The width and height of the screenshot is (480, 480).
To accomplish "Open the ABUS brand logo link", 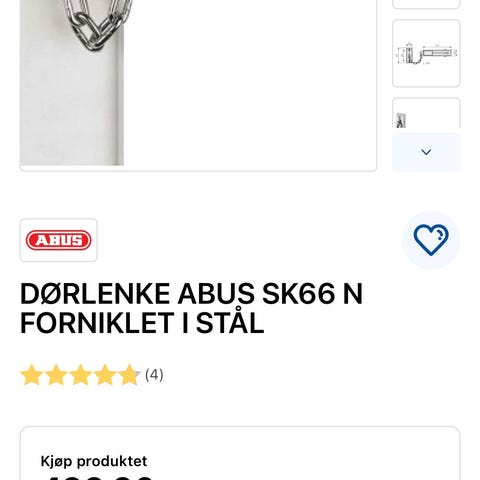I will pos(59,240).
